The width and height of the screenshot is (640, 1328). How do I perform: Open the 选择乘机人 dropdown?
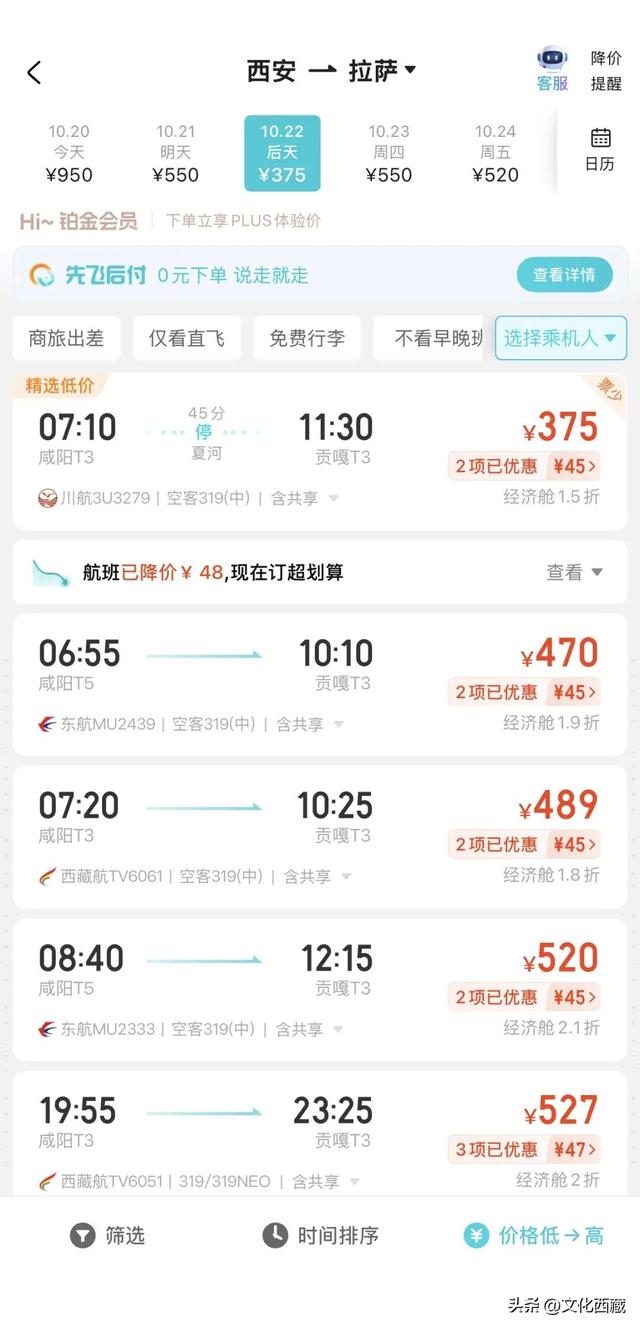click(560, 338)
